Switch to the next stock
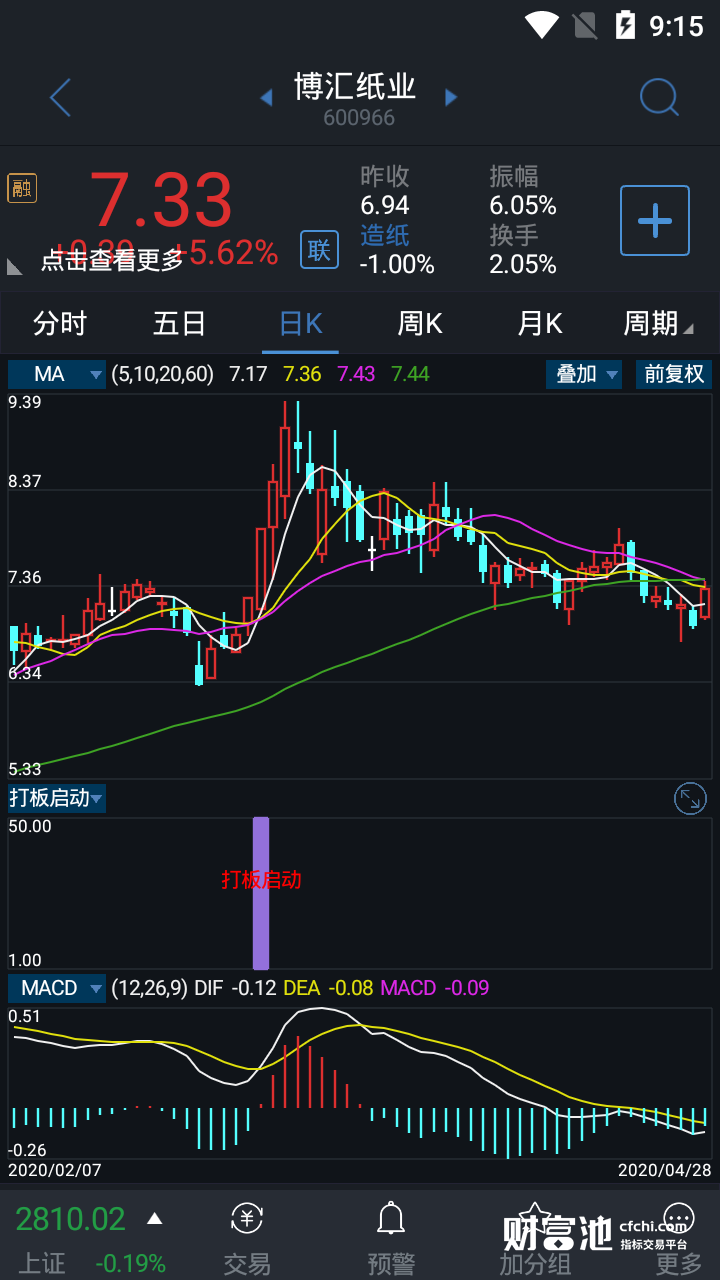720x1280 pixels. point(451,98)
